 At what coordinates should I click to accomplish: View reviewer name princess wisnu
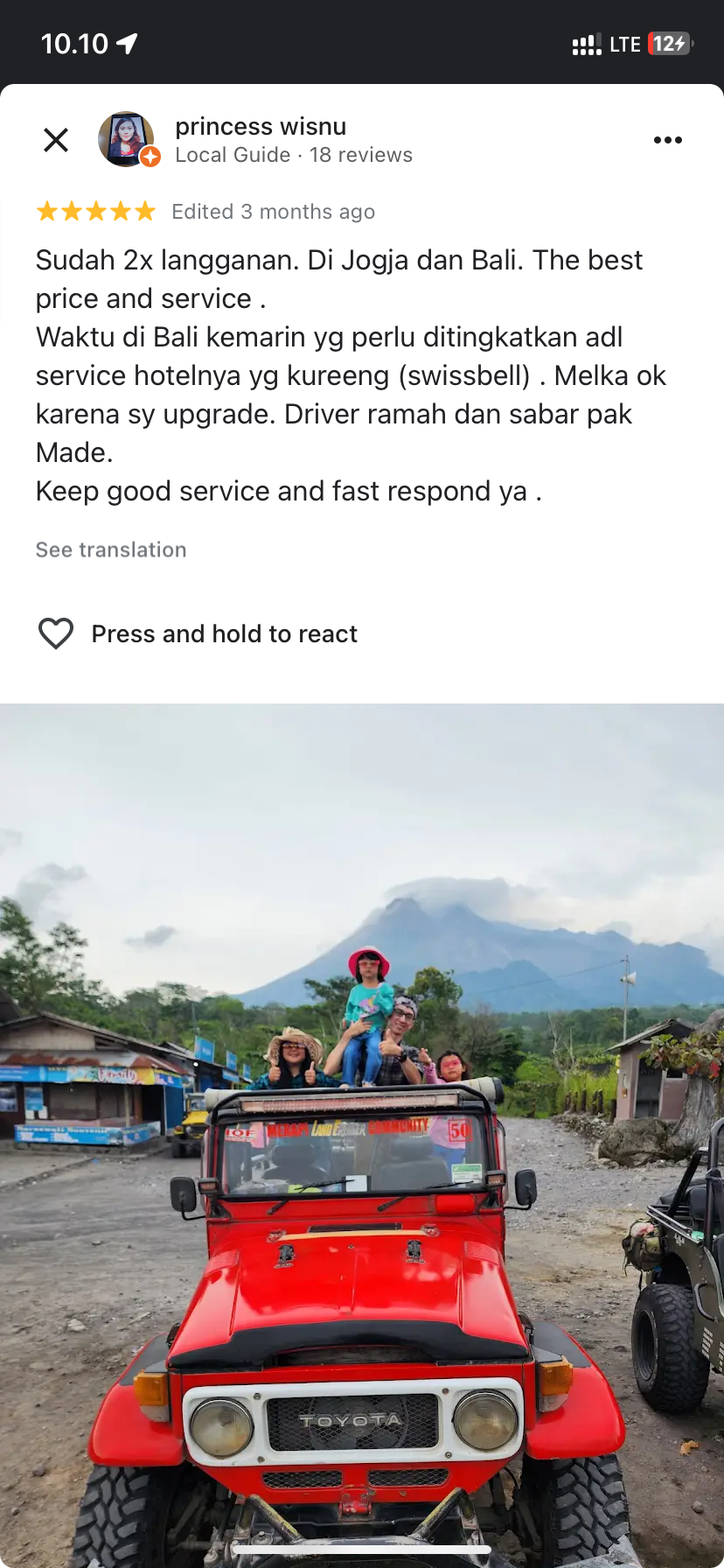point(261,127)
